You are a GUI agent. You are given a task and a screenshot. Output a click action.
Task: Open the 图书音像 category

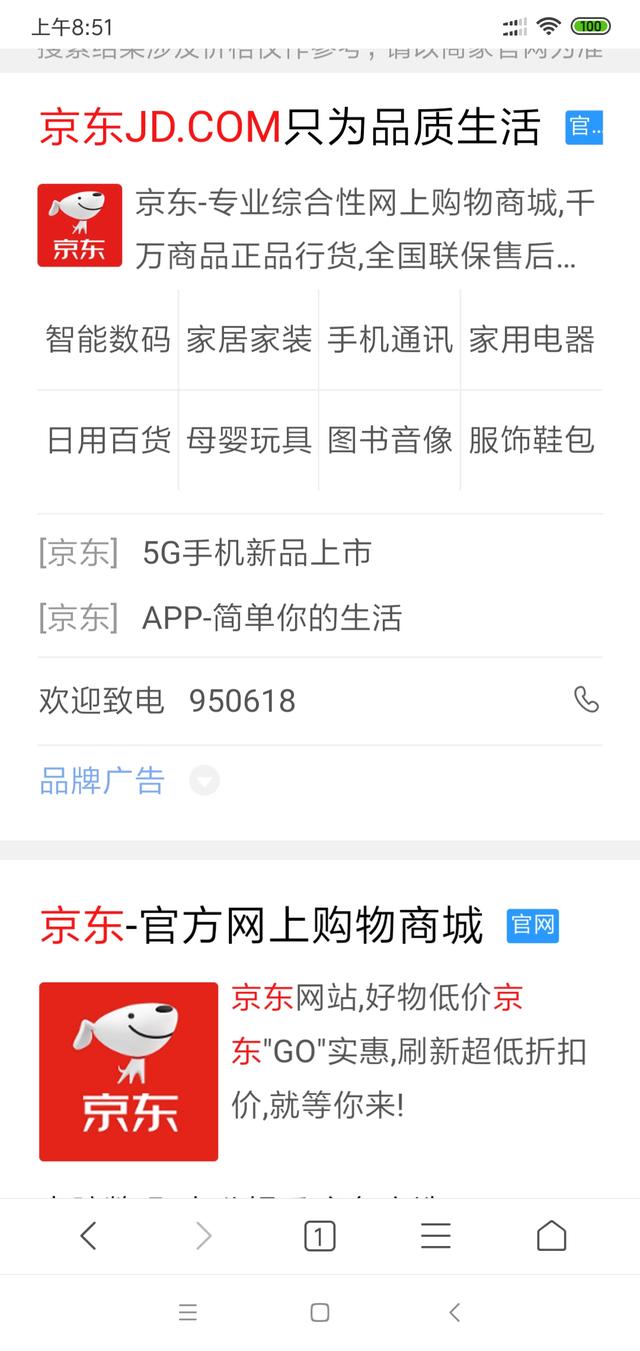click(390, 440)
